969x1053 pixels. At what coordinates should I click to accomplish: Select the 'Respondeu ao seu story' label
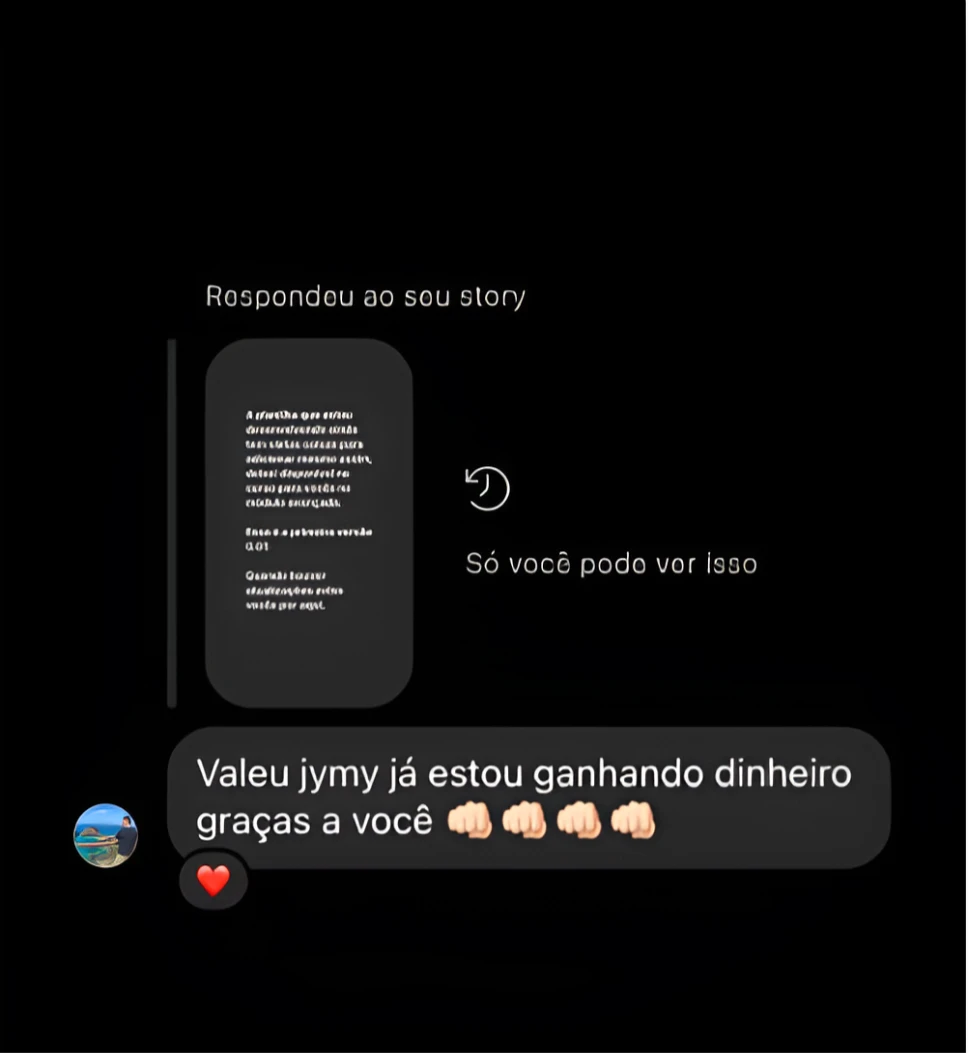coord(366,296)
